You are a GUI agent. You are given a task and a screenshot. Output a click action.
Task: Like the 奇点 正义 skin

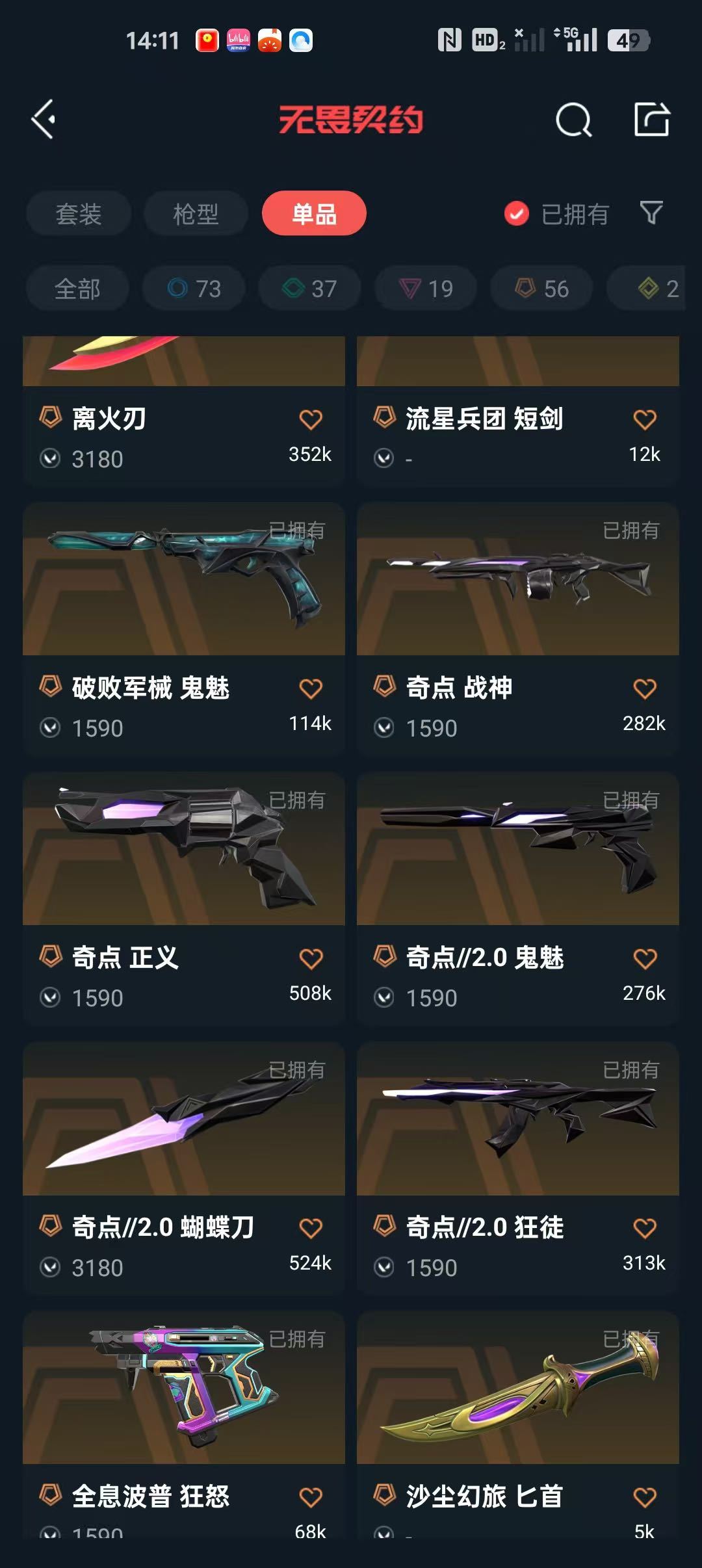pos(311,958)
